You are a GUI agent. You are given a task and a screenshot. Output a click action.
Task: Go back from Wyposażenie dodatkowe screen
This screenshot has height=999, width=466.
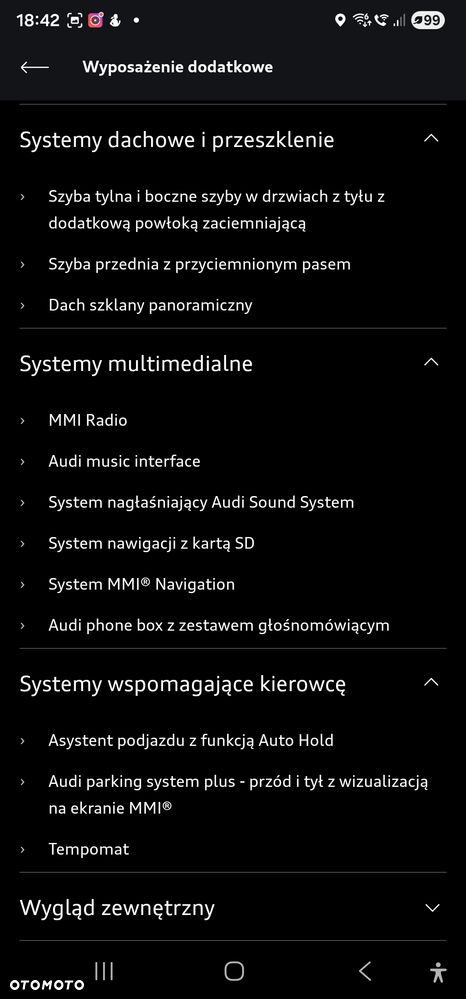pos(34,67)
